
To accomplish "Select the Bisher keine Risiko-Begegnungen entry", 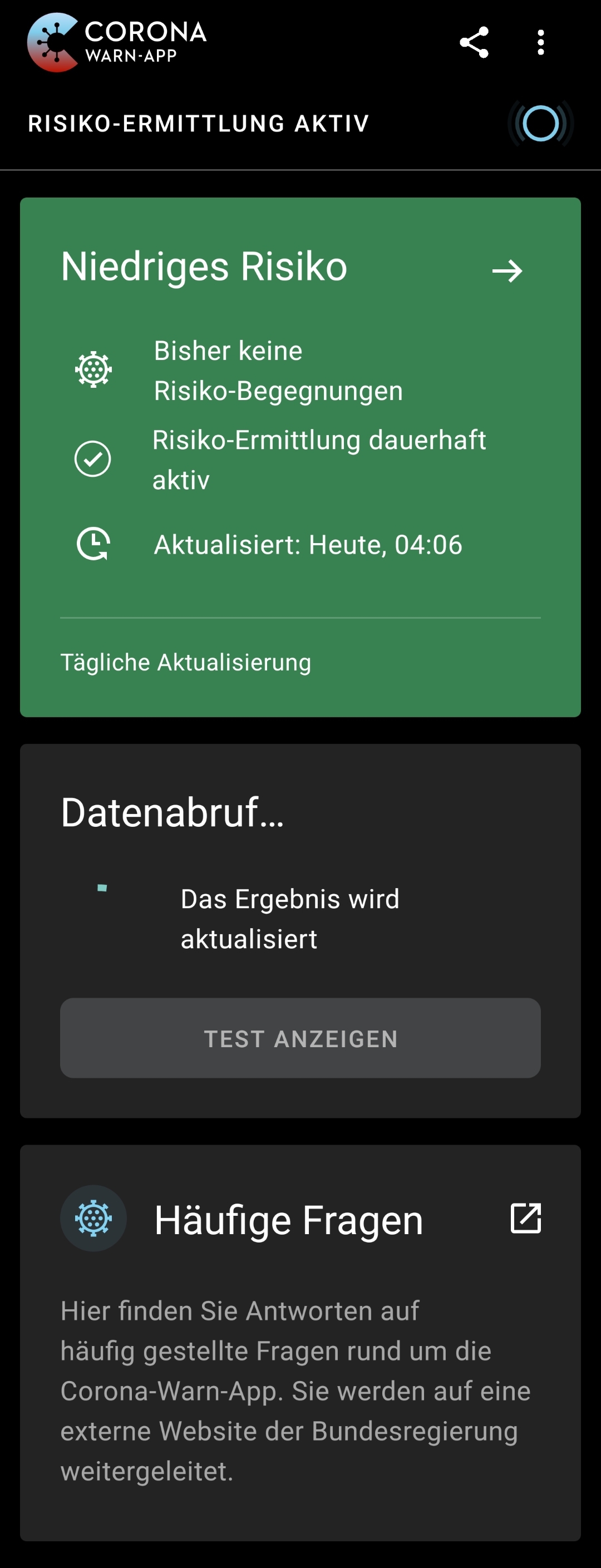I will [277, 370].
